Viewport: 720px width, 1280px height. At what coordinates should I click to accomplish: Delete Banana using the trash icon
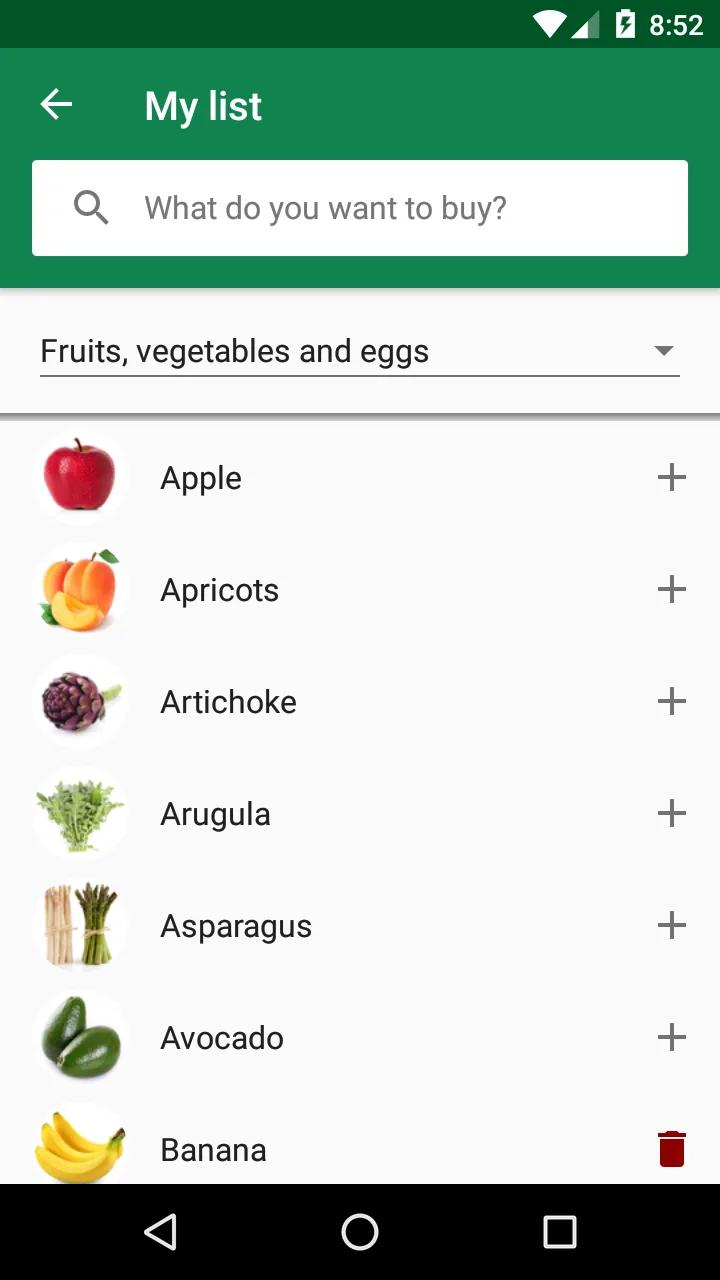point(671,1148)
